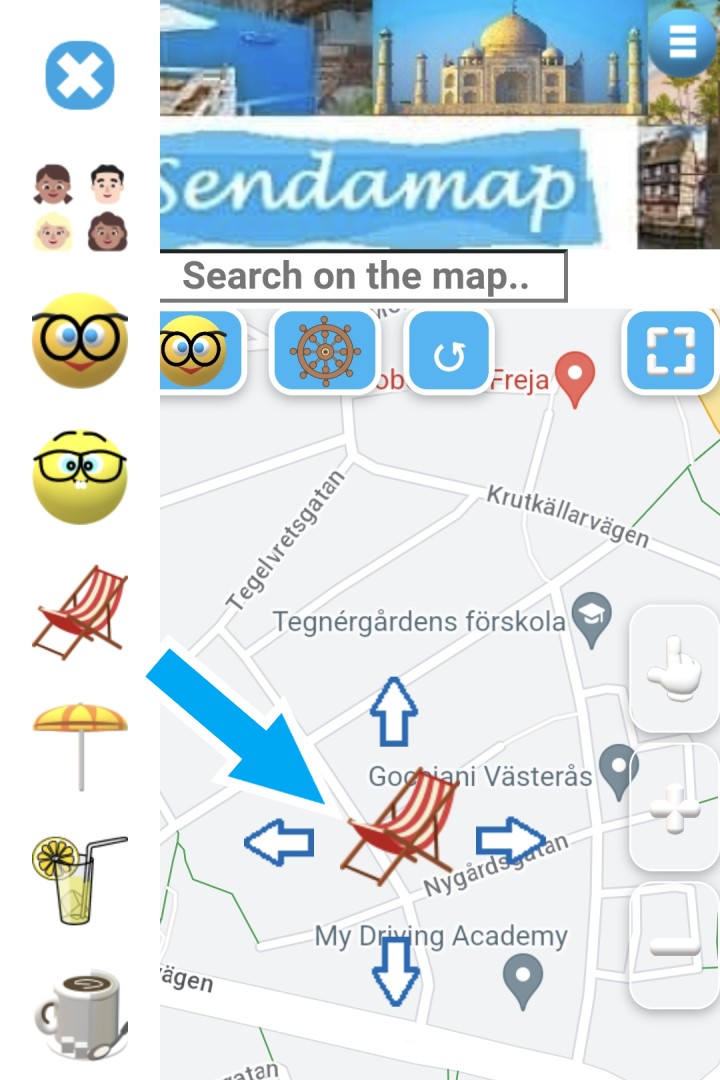This screenshot has width=720, height=1080.
Task: Open the hamburger menu button
Action: 683,42
